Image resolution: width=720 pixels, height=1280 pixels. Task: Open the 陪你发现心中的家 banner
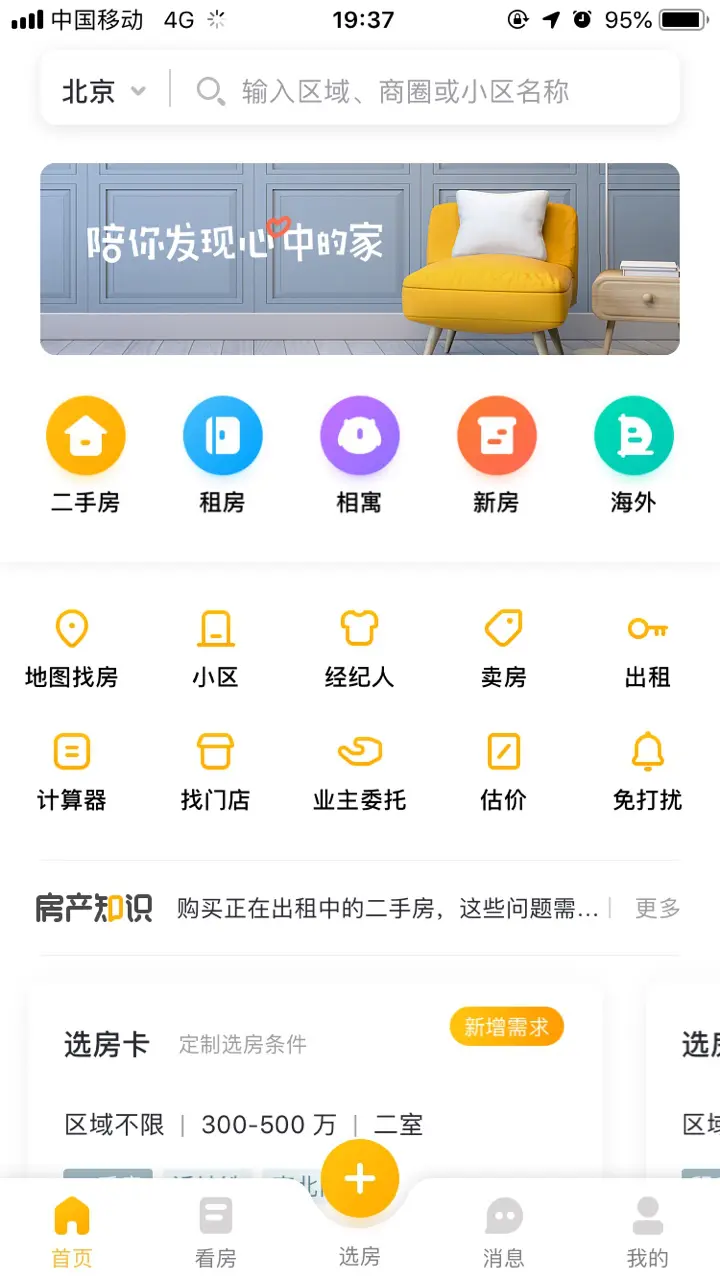(x=360, y=259)
